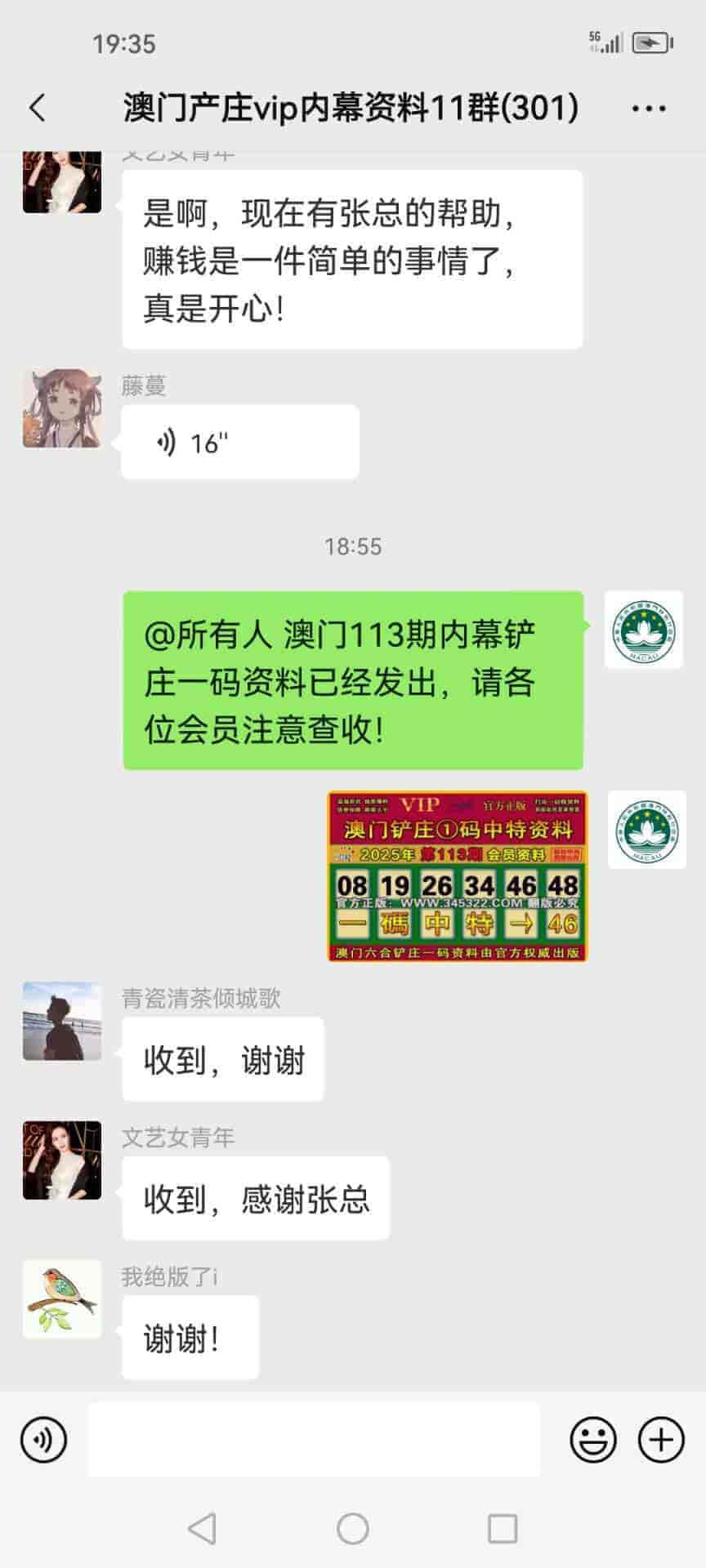This screenshot has height=1568, width=706.
Task: Open the chat's three-dot menu
Action: point(649,108)
